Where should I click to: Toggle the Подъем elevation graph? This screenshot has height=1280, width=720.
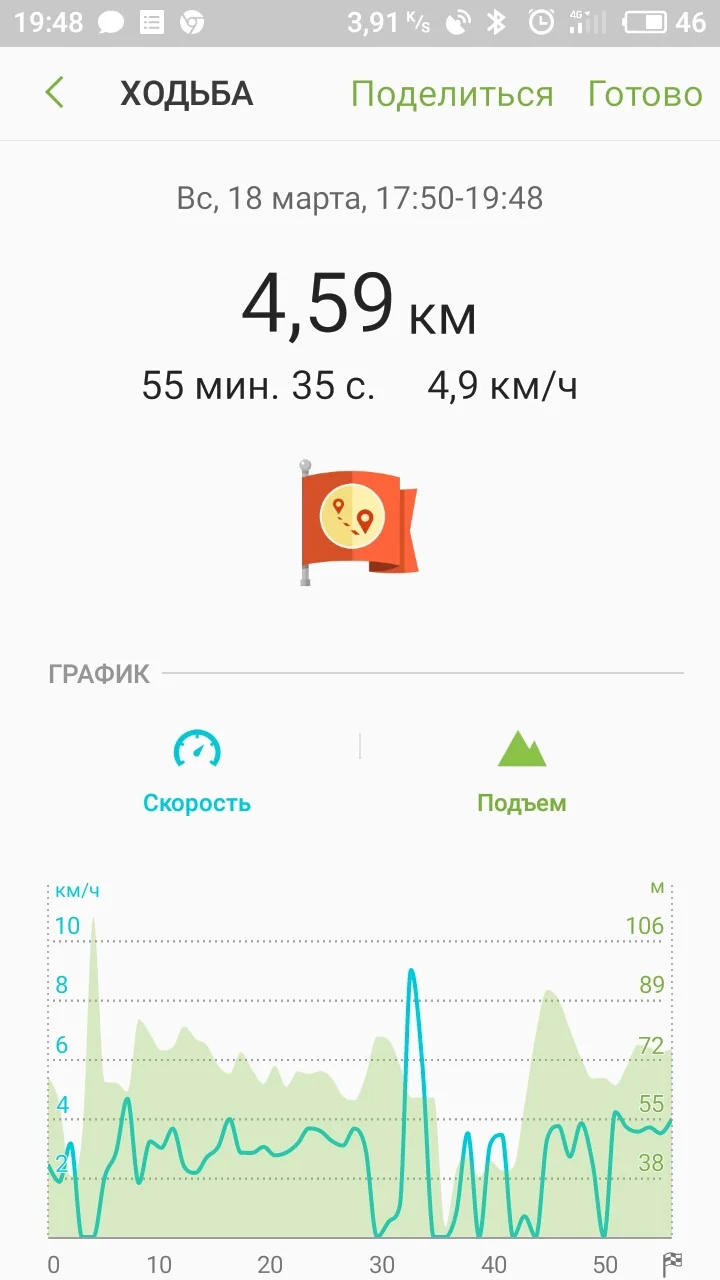pos(522,772)
